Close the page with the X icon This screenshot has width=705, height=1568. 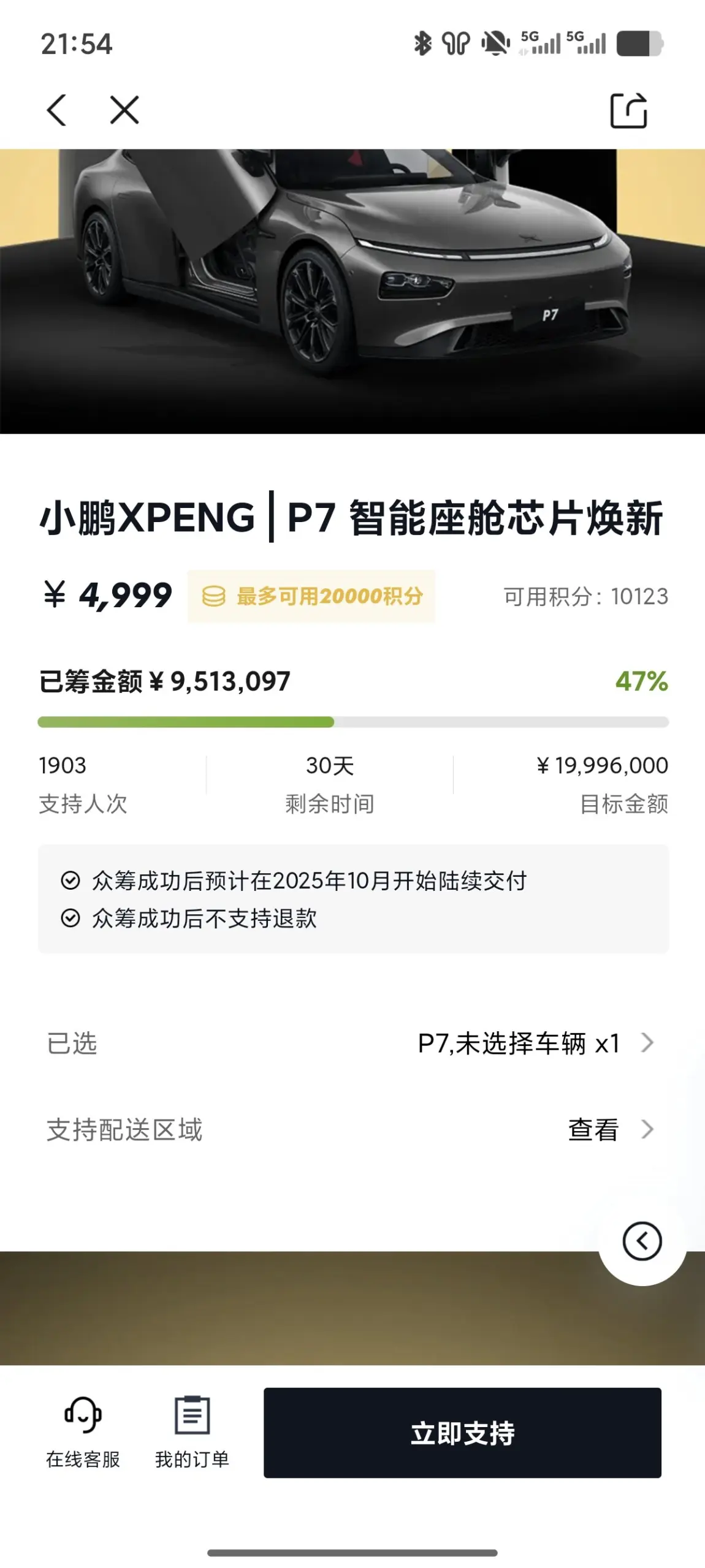pyautogui.click(x=124, y=110)
